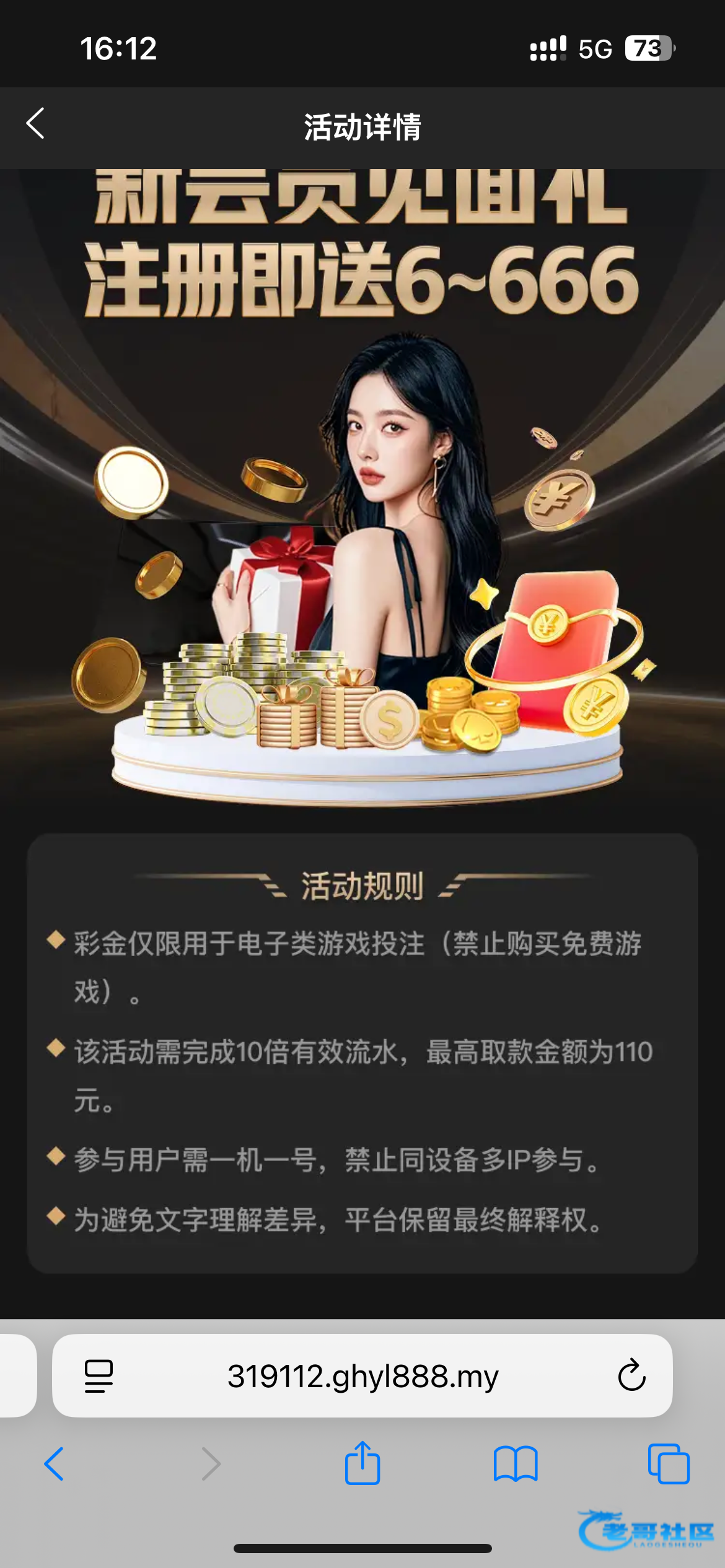Share this page

362,1463
